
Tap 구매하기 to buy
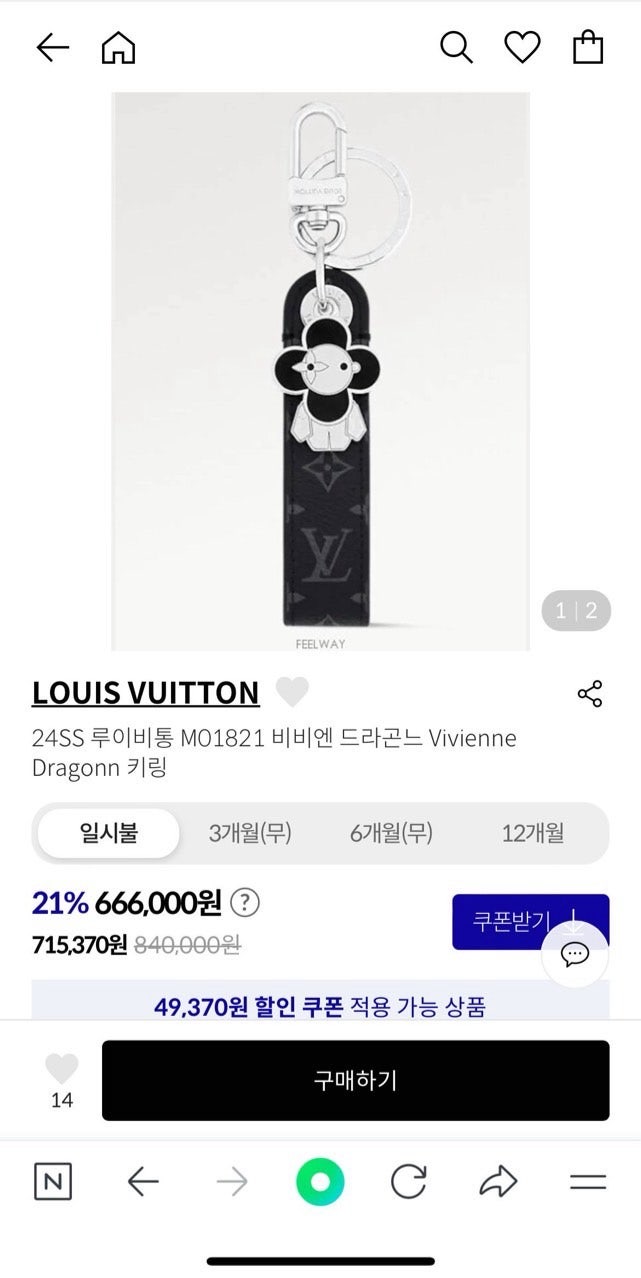pos(355,1080)
